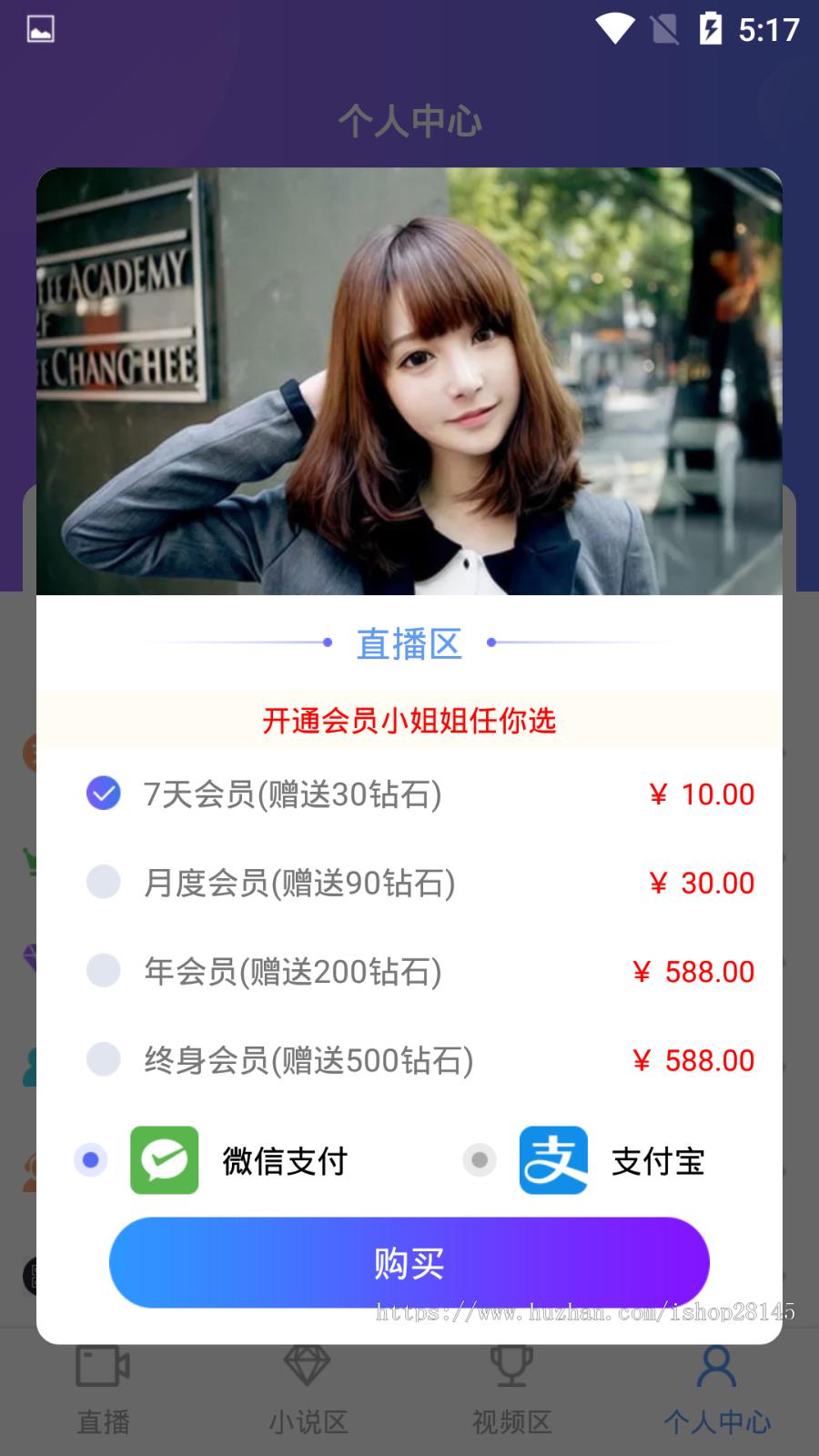Choose the 月度会员 plan for ¥30.00
819x1456 pixels.
coord(104,882)
